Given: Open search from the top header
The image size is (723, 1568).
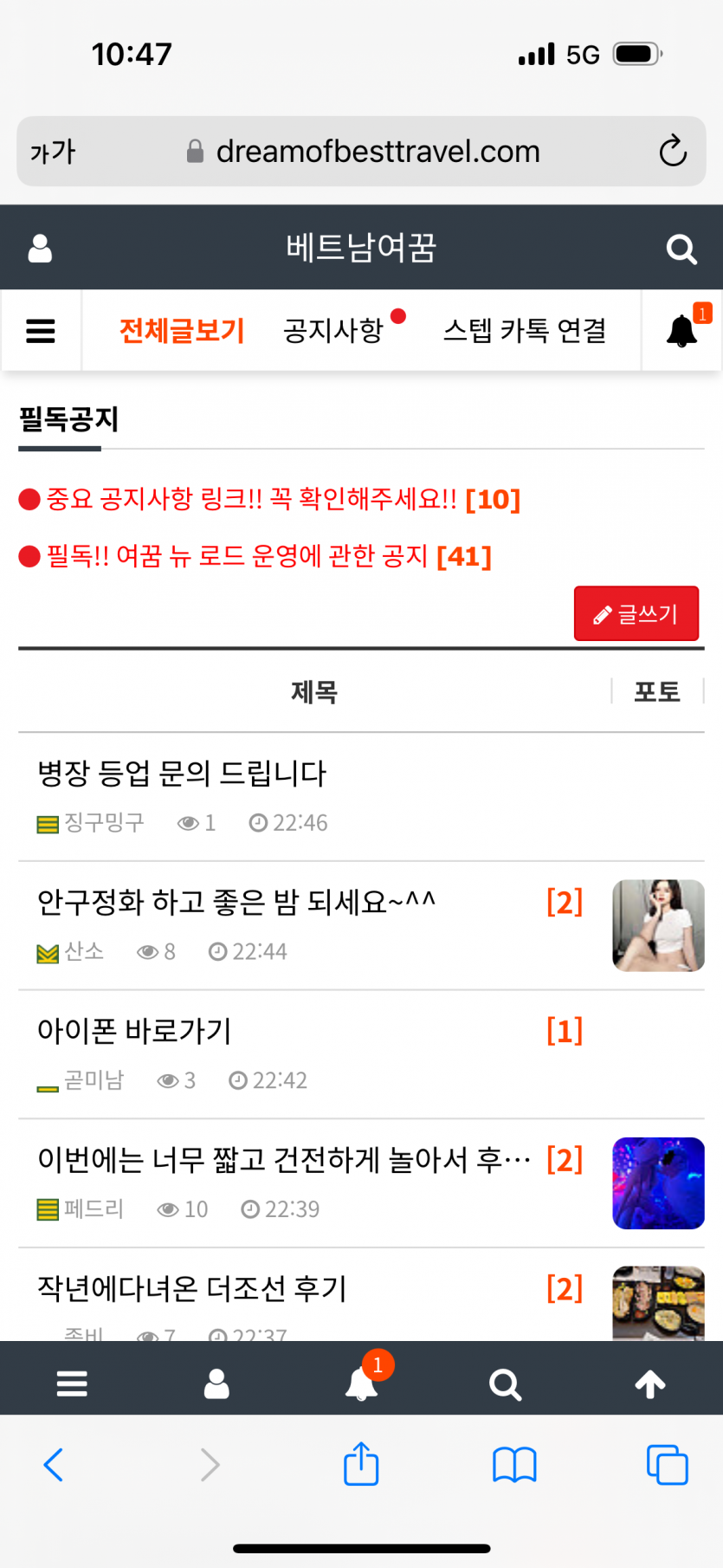Looking at the screenshot, I should click(x=681, y=249).
